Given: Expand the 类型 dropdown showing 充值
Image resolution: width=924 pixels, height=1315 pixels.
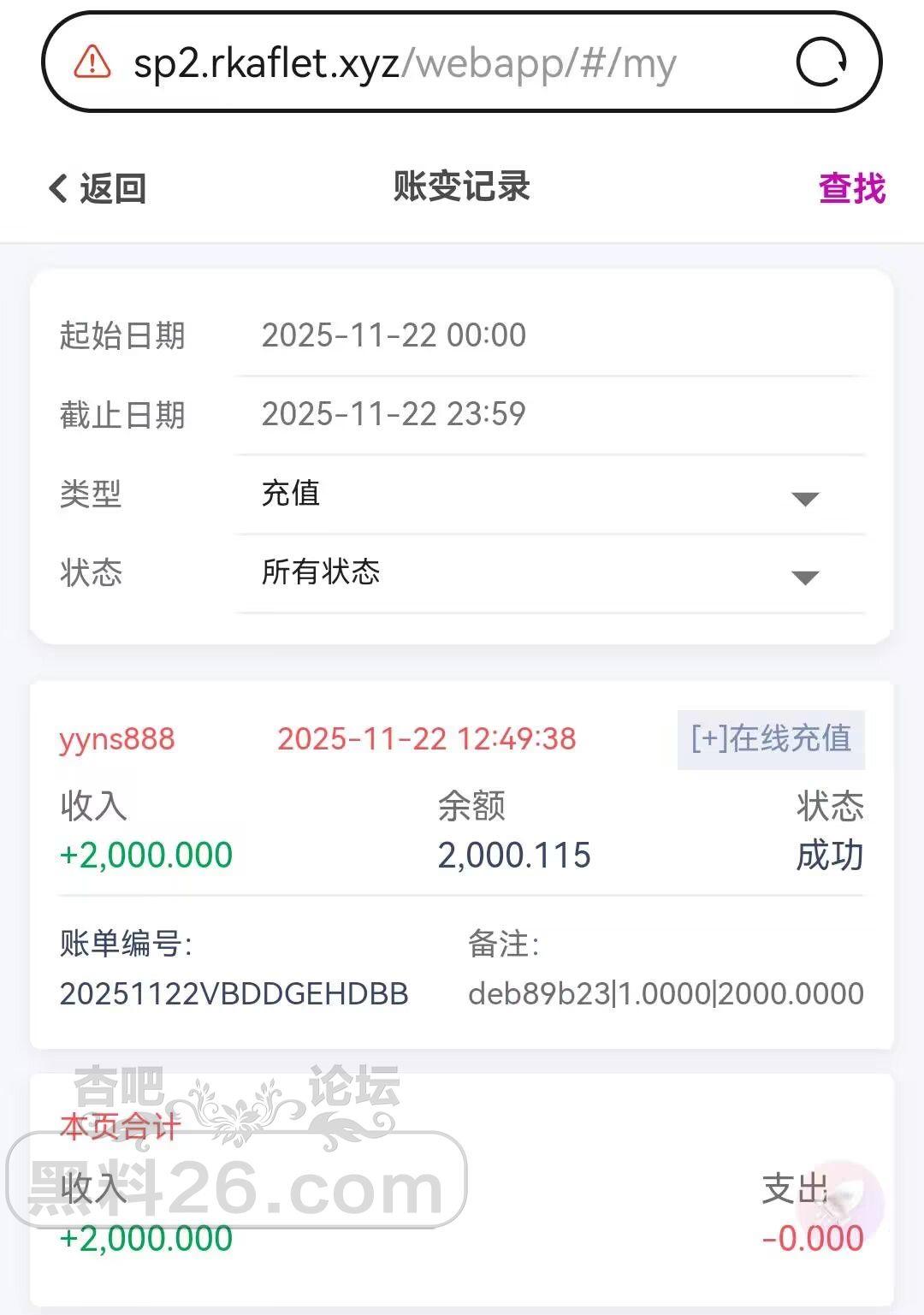Looking at the screenshot, I should click(x=548, y=495).
